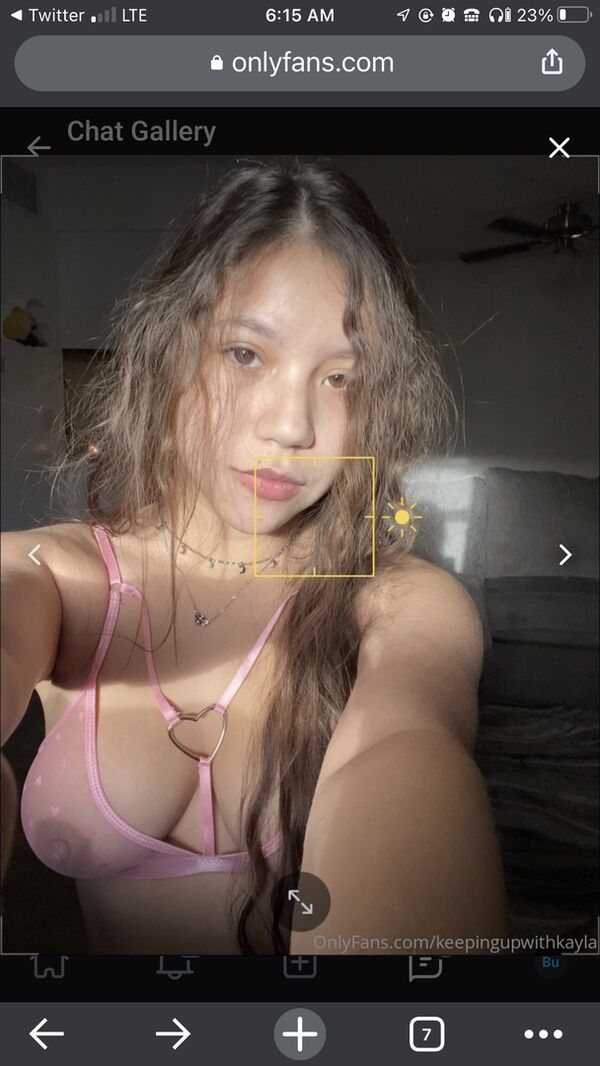Share this page from the address bar

pos(552,63)
